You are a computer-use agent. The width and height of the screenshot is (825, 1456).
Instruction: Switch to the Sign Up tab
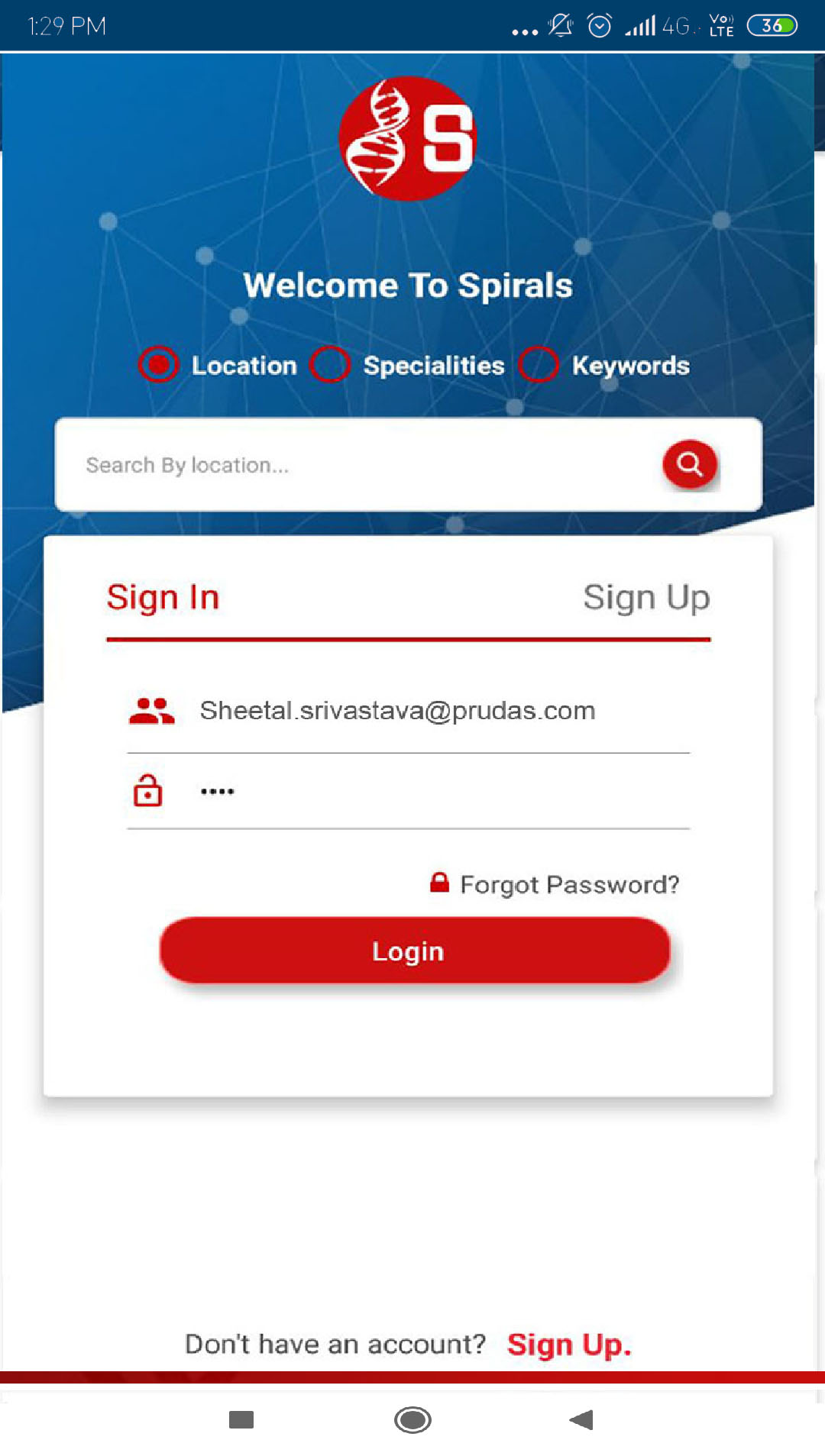click(646, 598)
